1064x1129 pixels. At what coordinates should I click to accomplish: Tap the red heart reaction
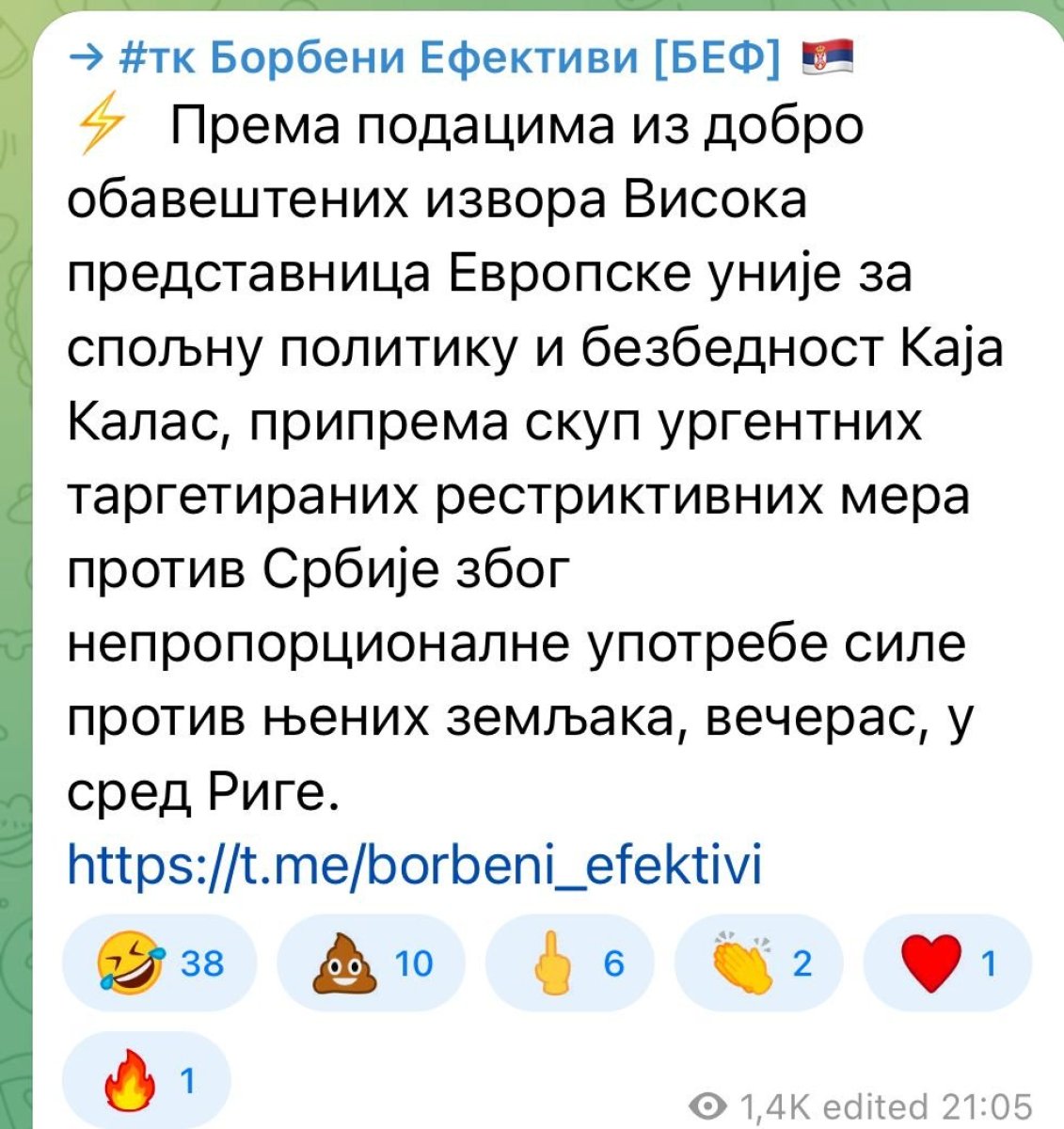(x=946, y=963)
